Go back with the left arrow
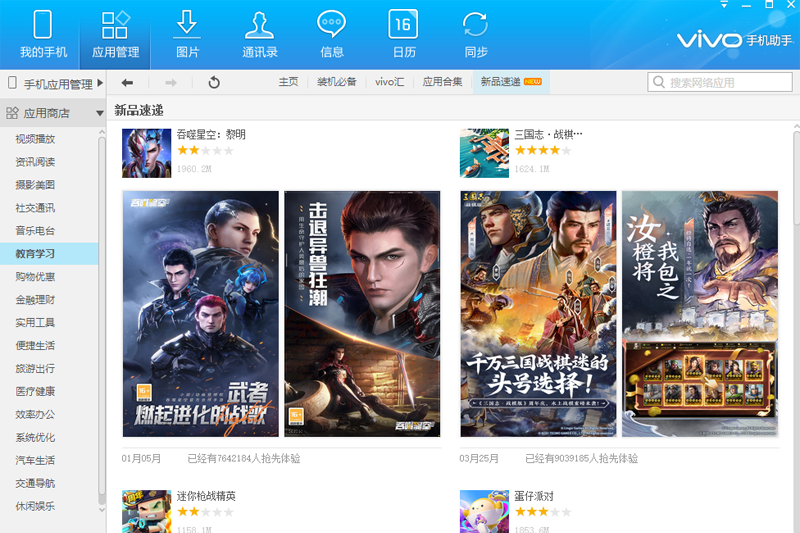Image resolution: width=800 pixels, height=533 pixels. (127, 82)
